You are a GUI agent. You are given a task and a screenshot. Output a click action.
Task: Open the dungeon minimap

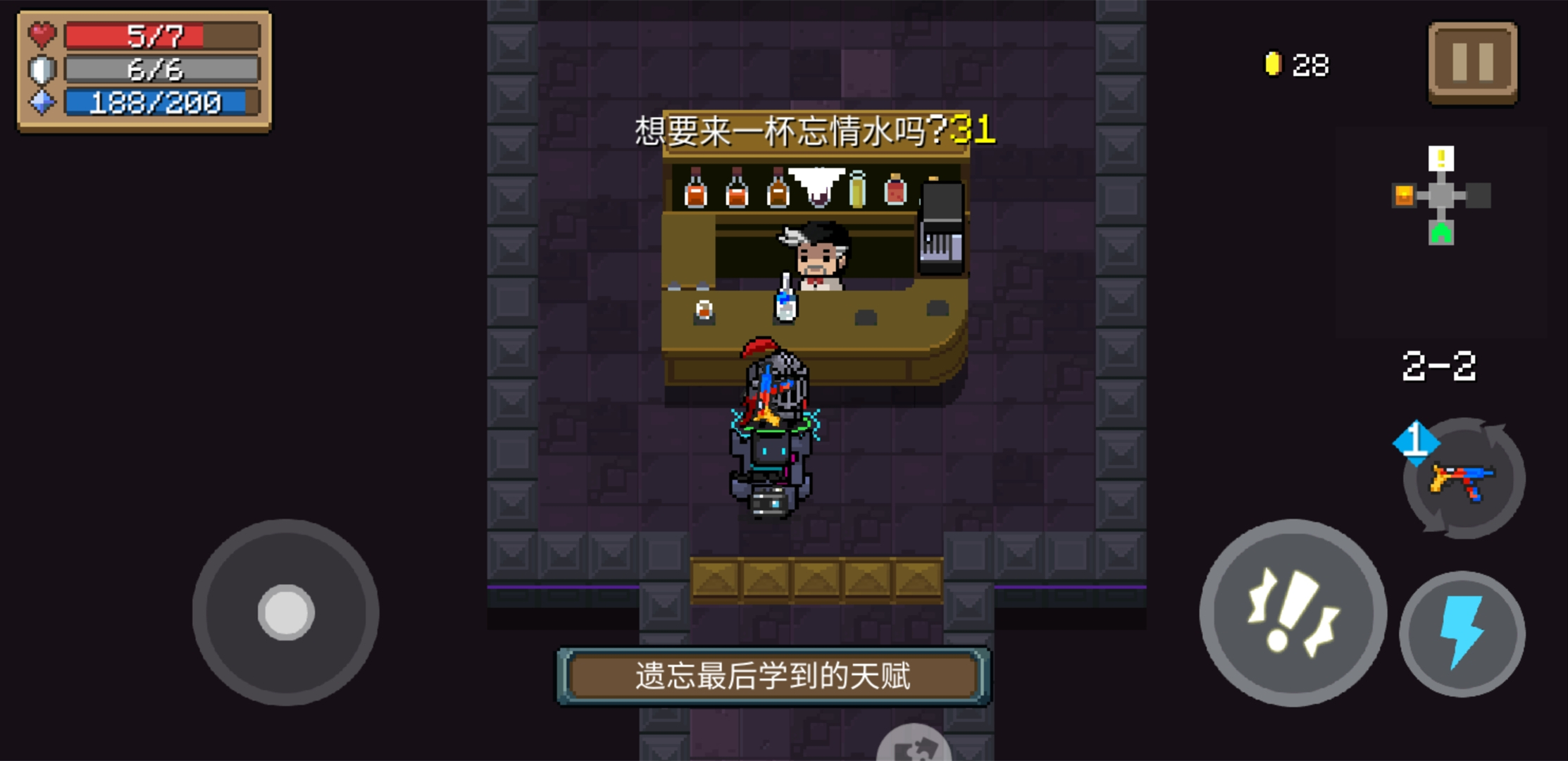(1441, 196)
